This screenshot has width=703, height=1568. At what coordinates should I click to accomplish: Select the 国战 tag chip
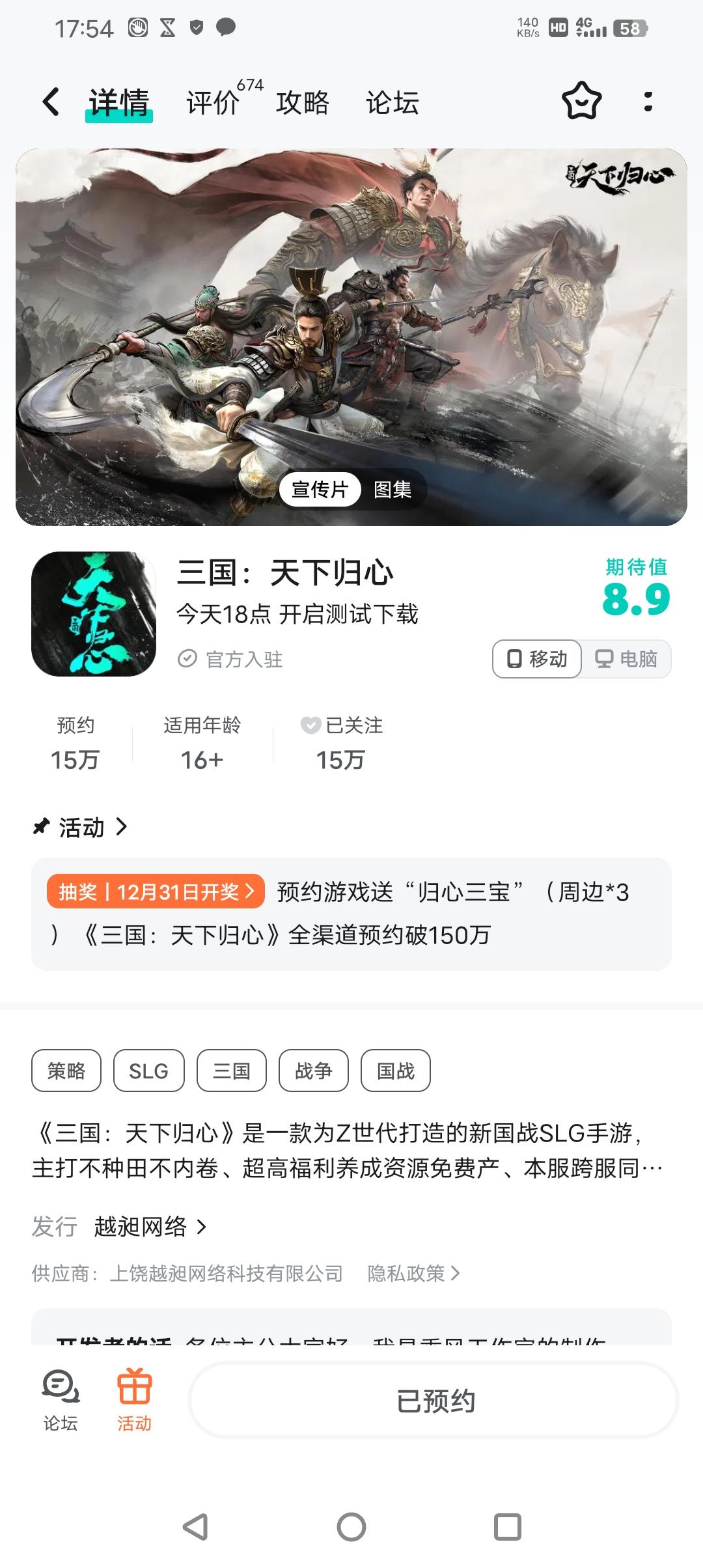pyautogui.click(x=396, y=1071)
